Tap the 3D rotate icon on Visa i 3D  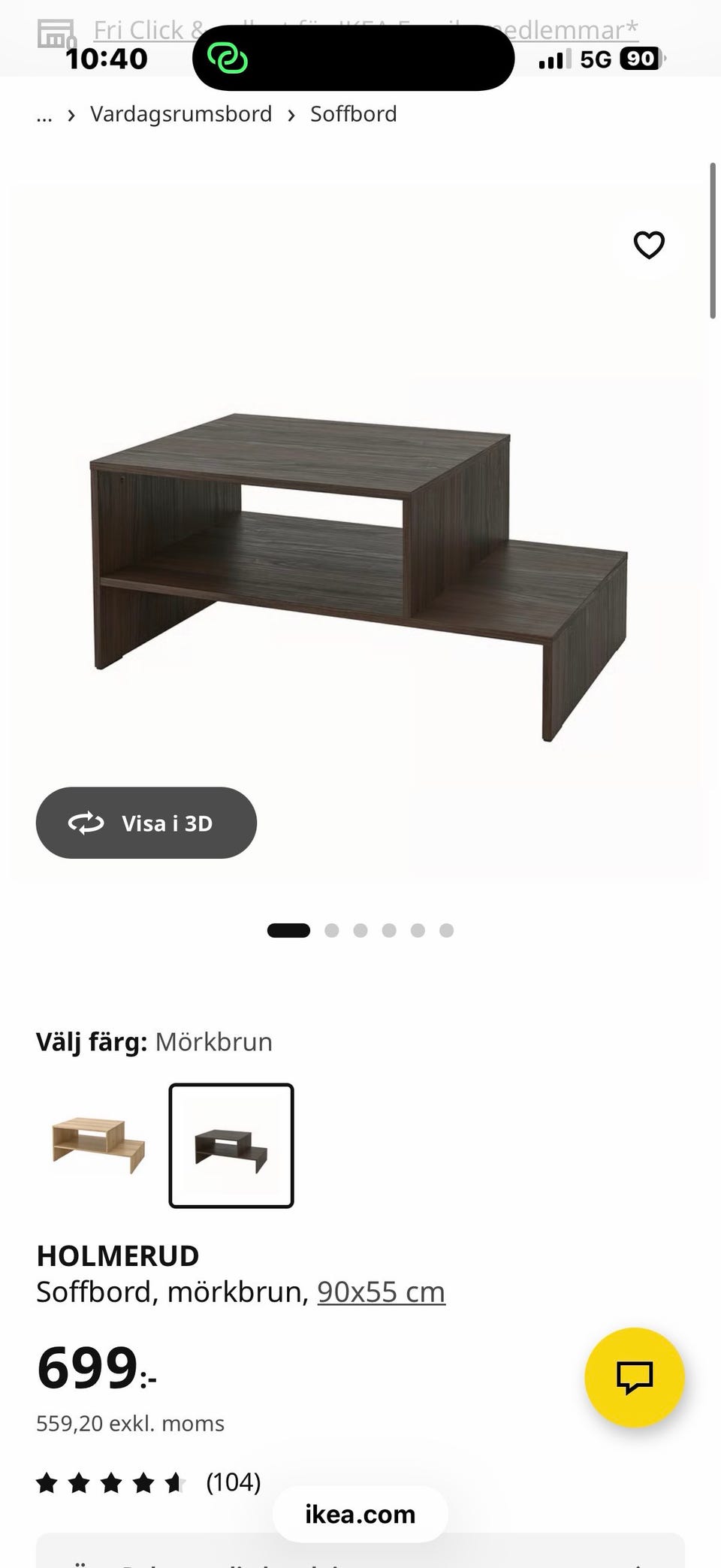point(86,823)
